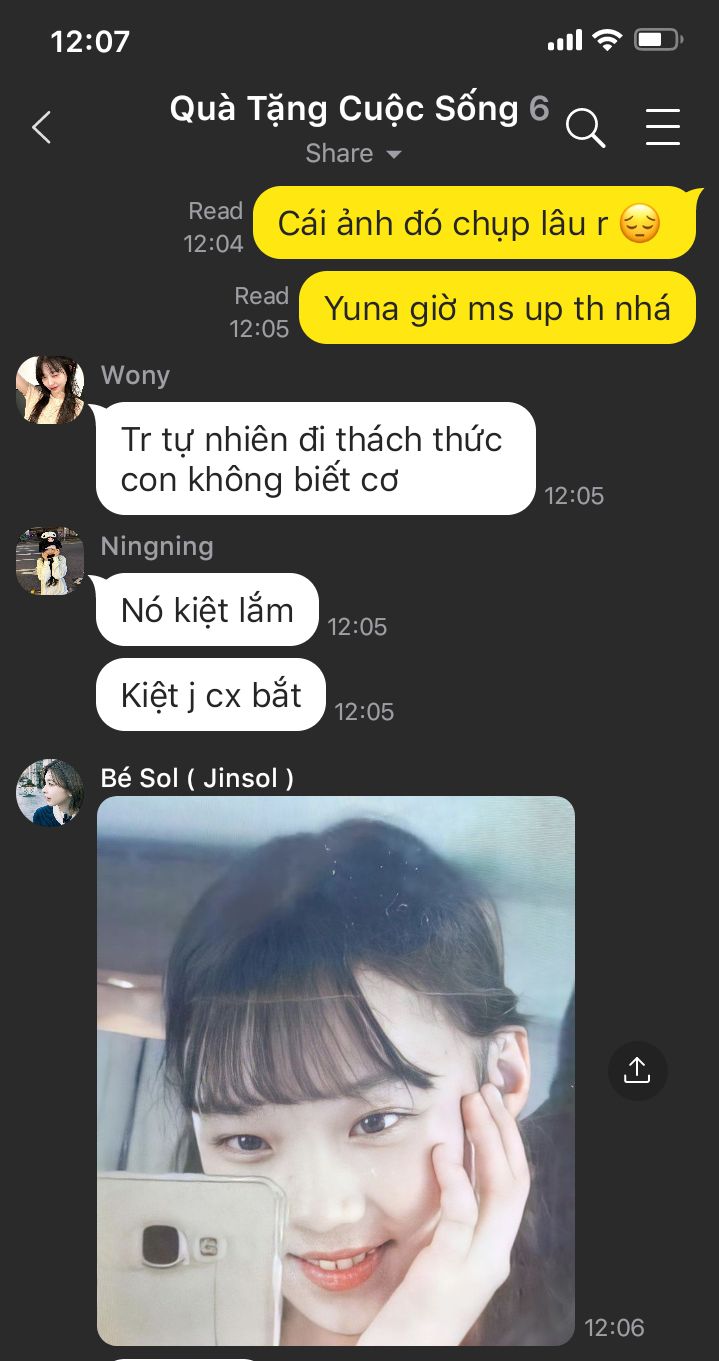Viewport: 719px width, 1361px height.
Task: Open the chat room hamburger menu
Action: [x=662, y=128]
